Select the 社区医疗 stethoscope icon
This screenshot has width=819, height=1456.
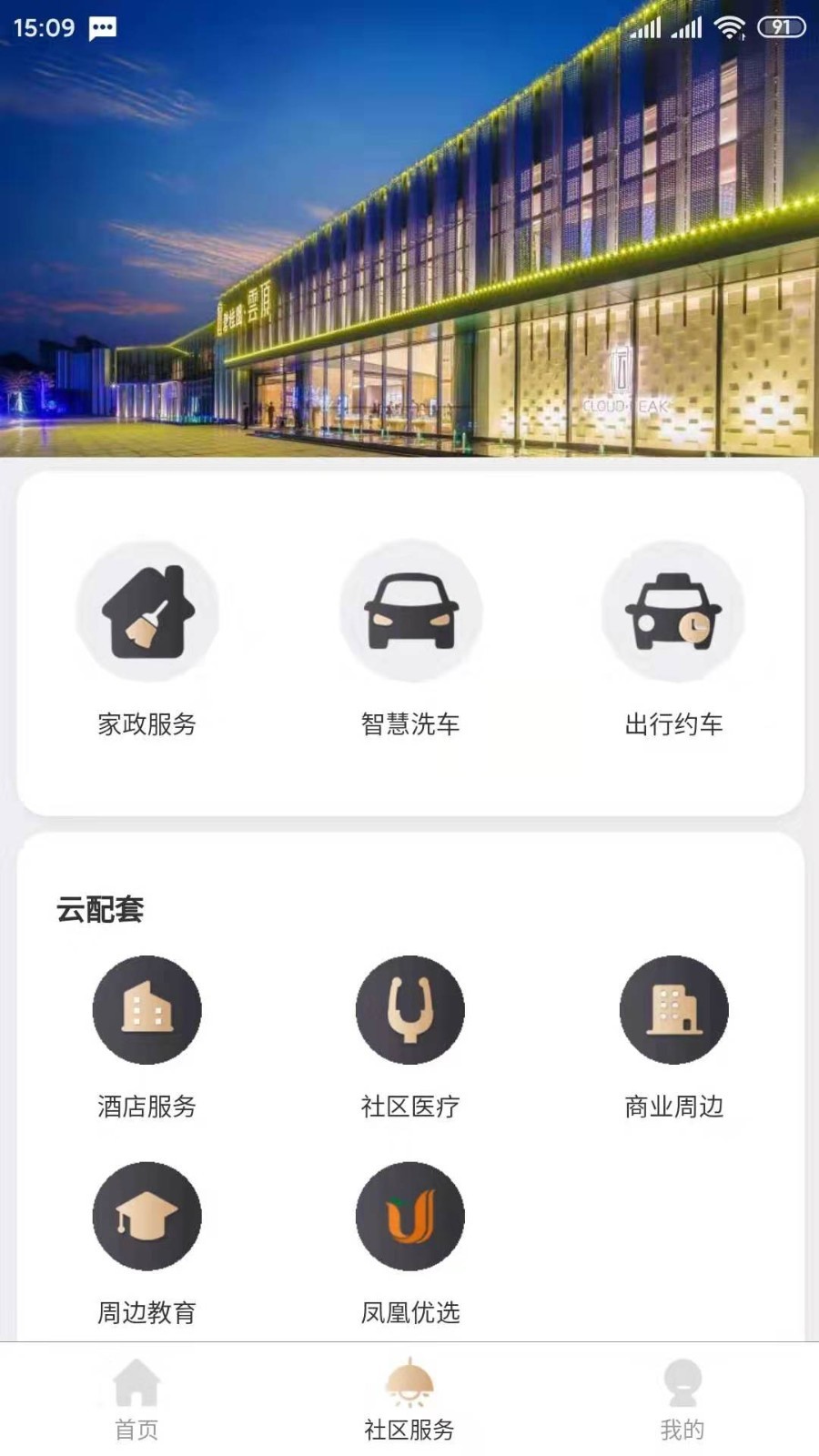410,1010
